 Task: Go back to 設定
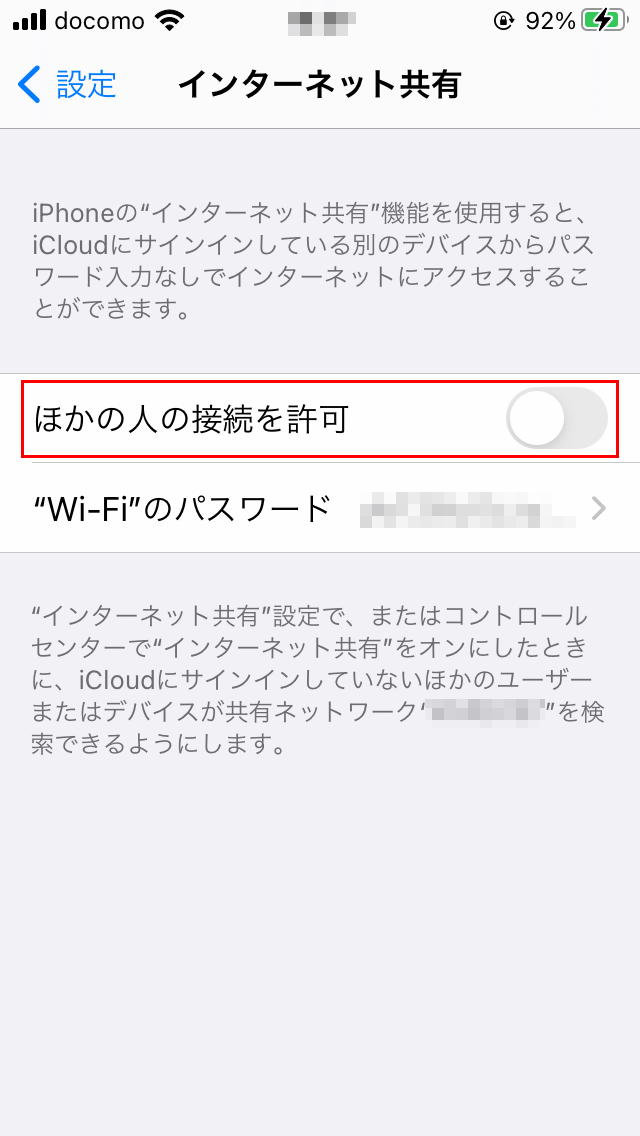pos(67,84)
